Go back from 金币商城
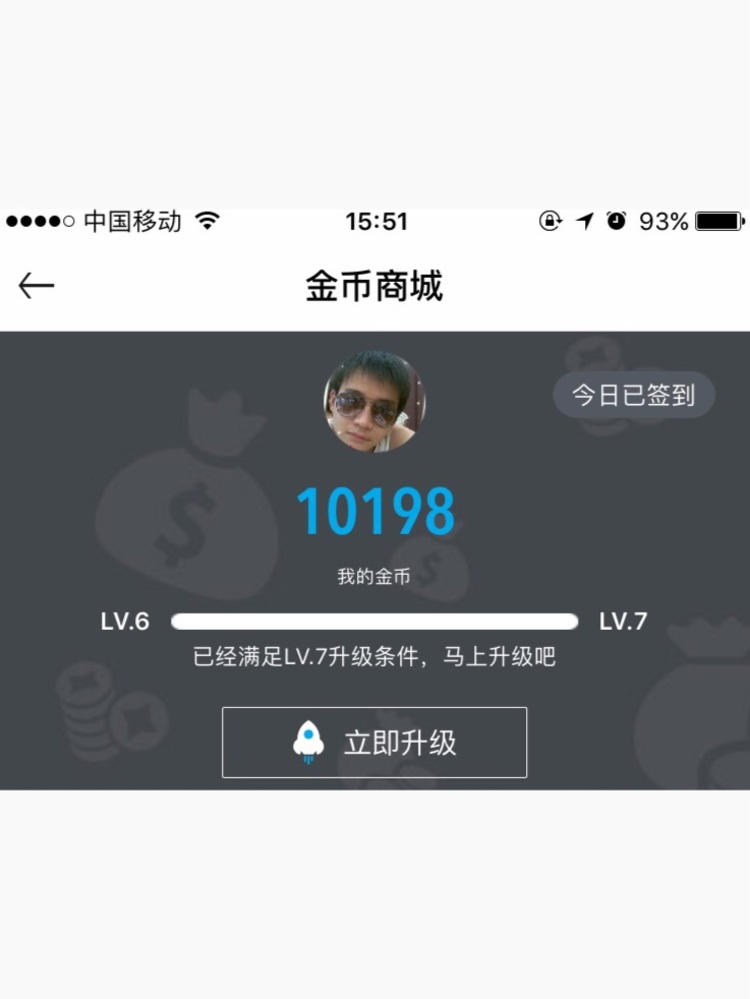This screenshot has width=750, height=999. coord(36,286)
